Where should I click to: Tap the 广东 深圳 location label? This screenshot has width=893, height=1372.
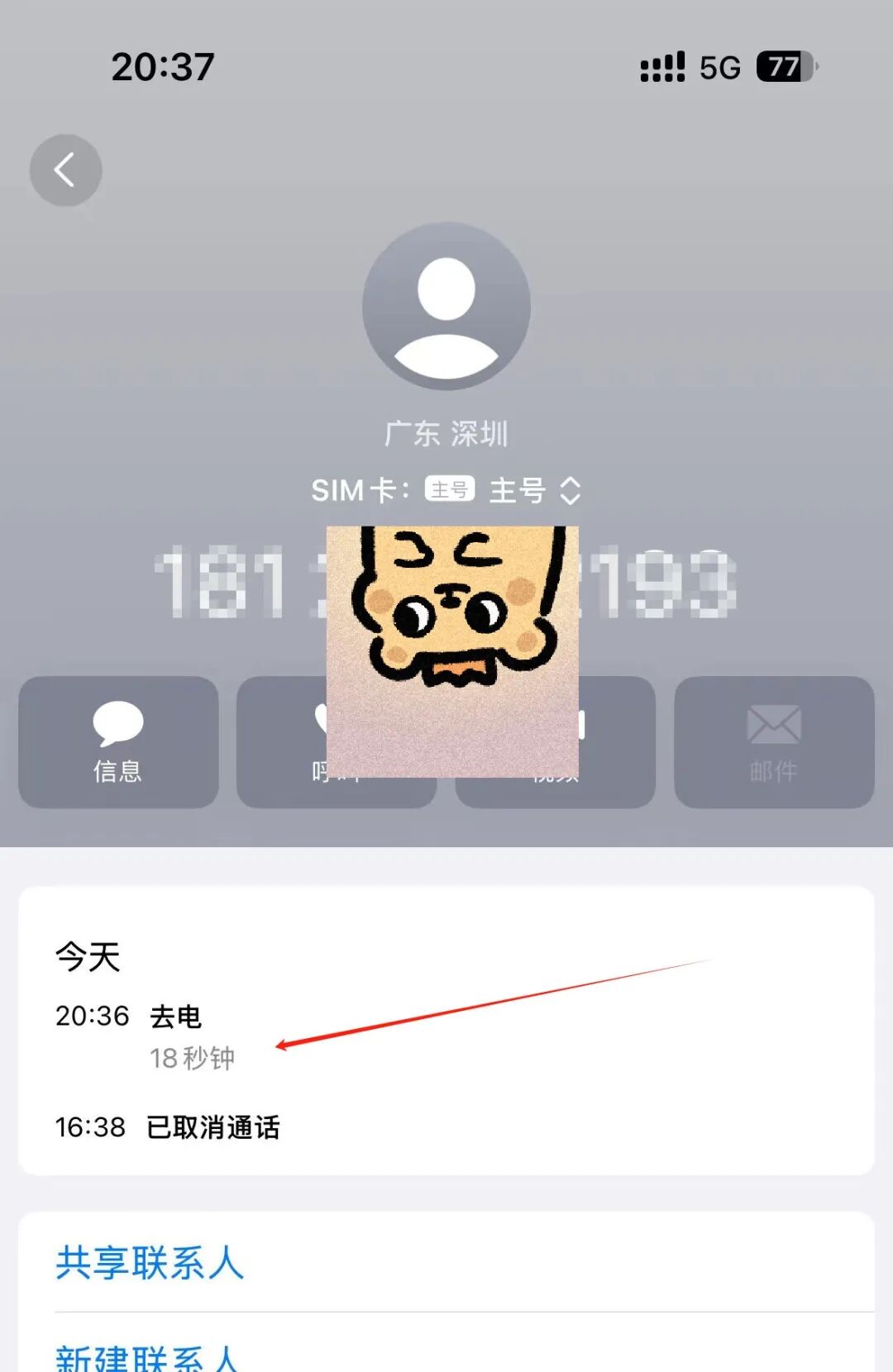pyautogui.click(x=446, y=433)
